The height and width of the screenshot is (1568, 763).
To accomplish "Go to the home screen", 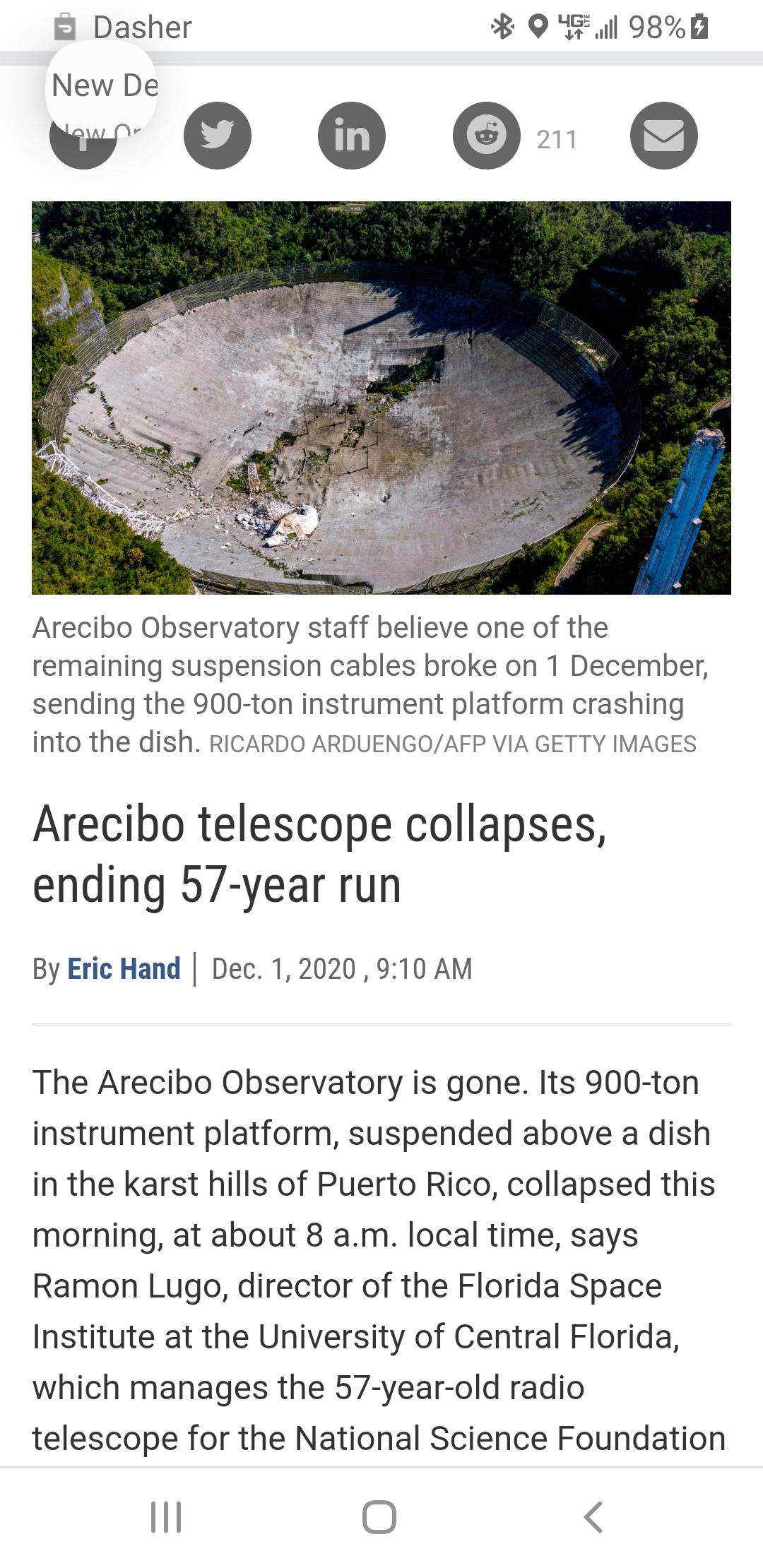I will tap(379, 1516).
